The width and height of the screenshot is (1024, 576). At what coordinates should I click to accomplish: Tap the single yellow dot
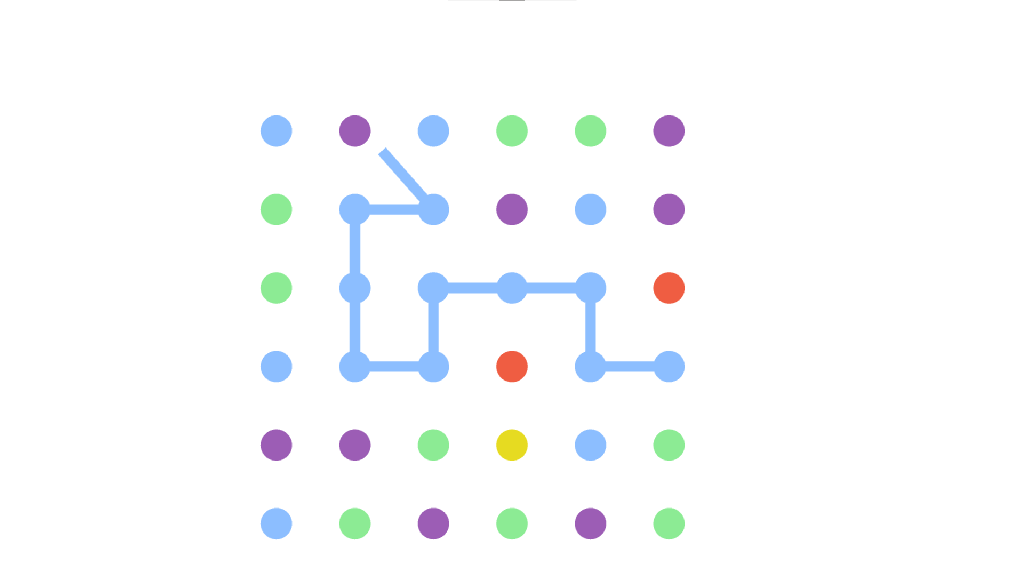click(512, 445)
